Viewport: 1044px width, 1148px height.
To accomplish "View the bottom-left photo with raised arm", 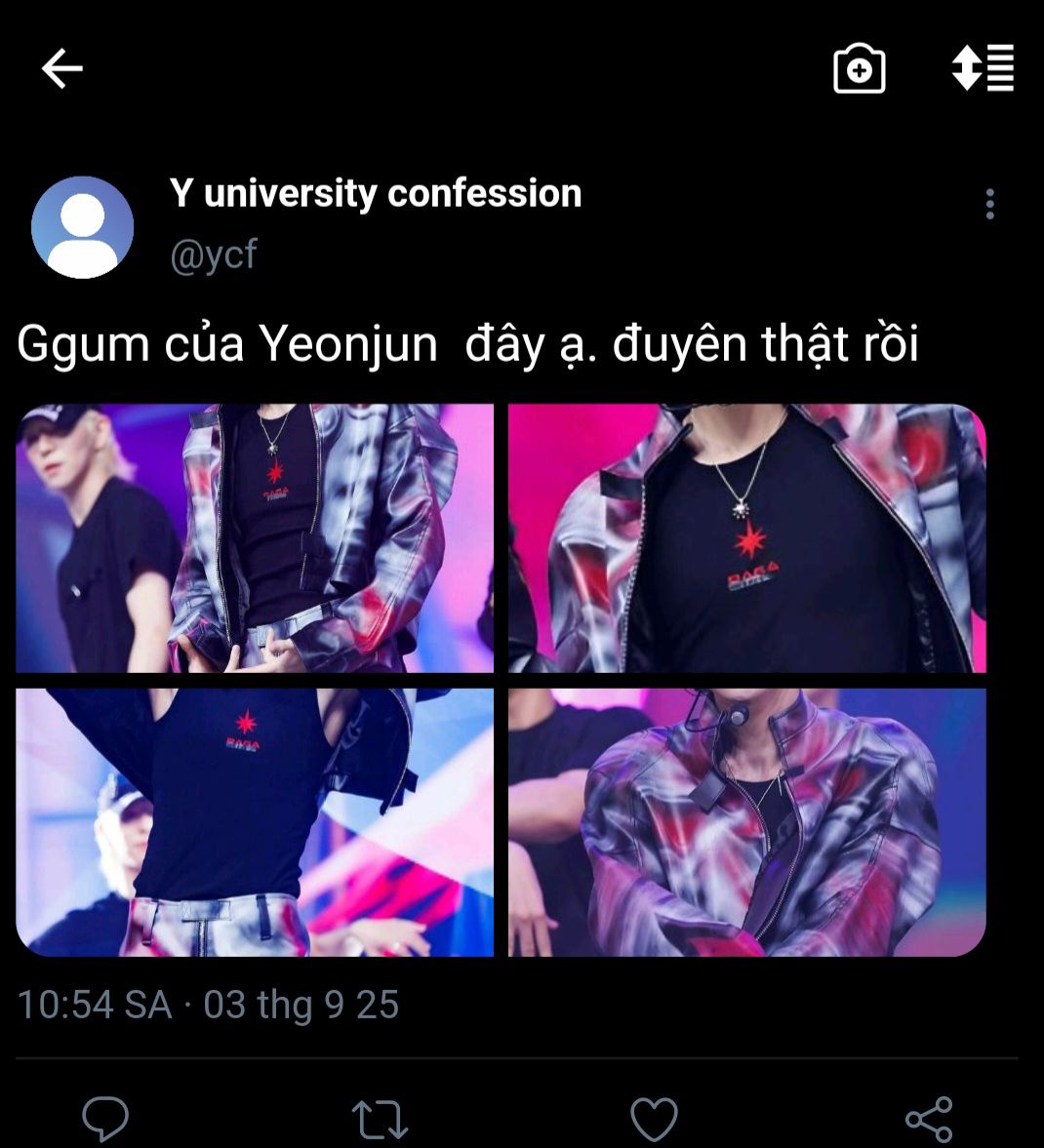I will pyautogui.click(x=255, y=822).
